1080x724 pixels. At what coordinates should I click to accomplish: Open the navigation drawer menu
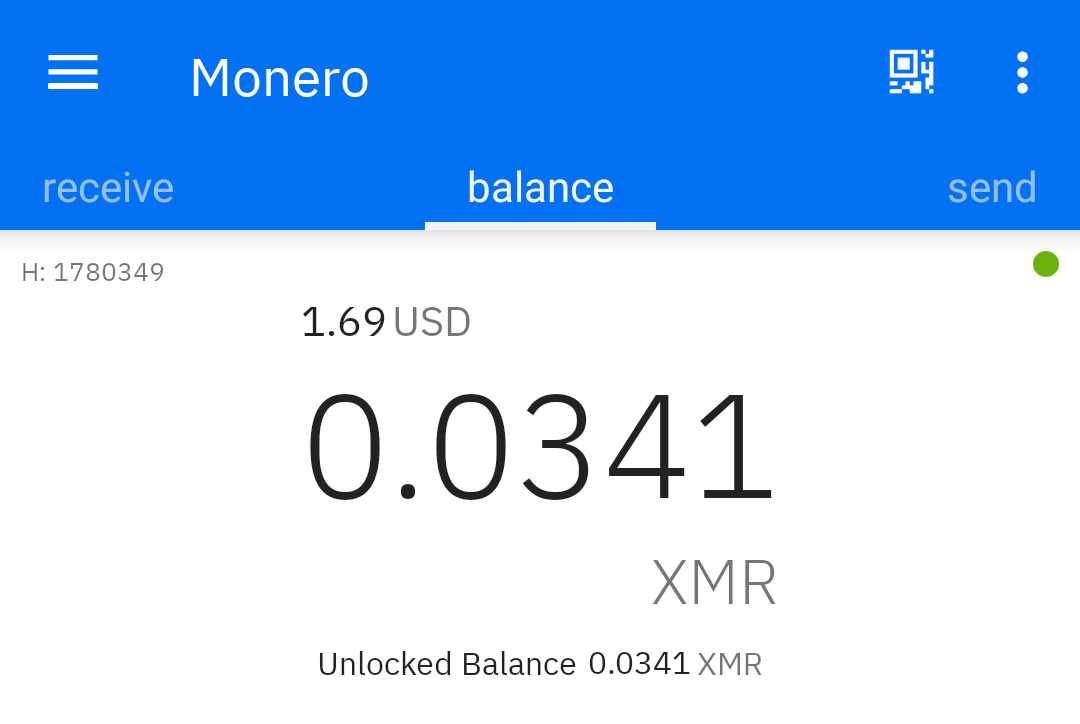tap(73, 73)
